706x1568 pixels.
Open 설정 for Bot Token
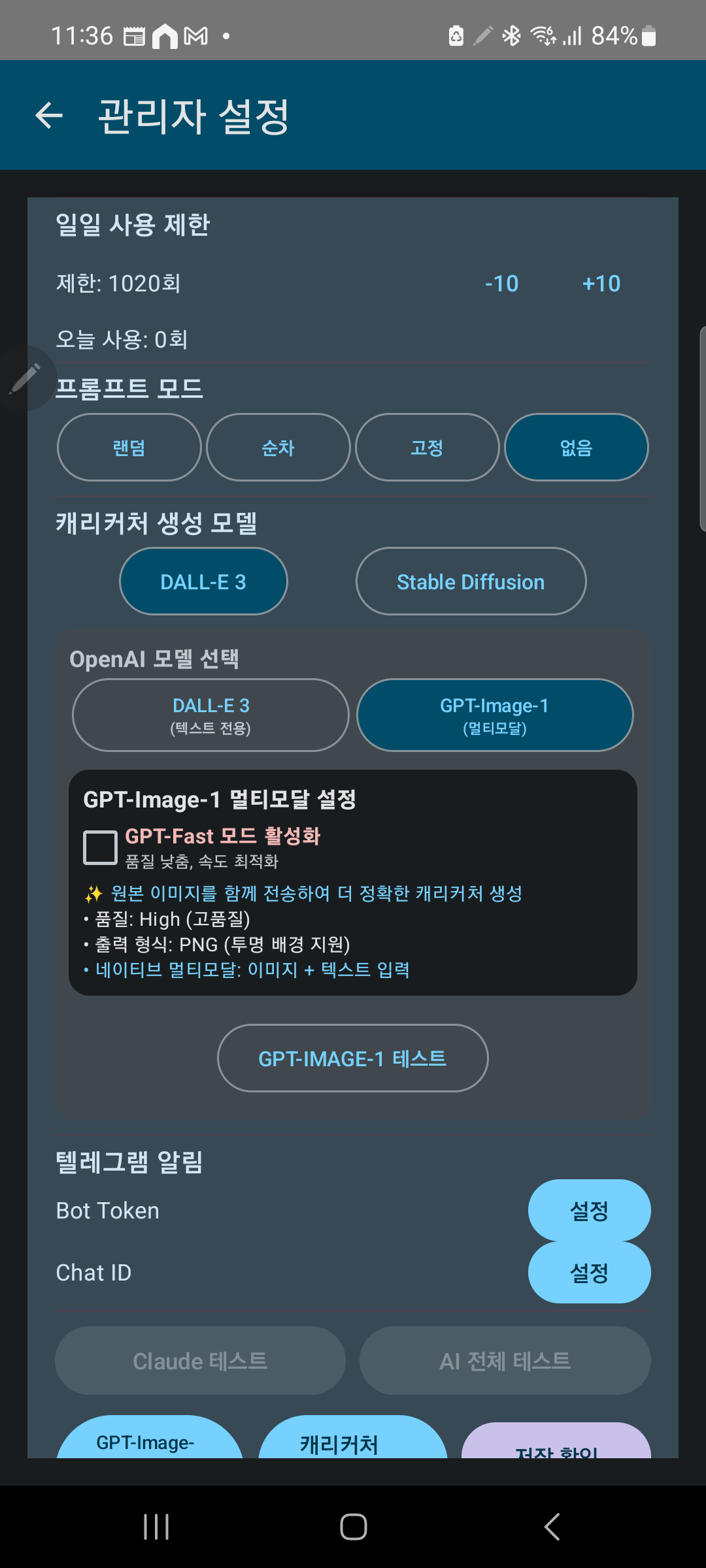588,1210
